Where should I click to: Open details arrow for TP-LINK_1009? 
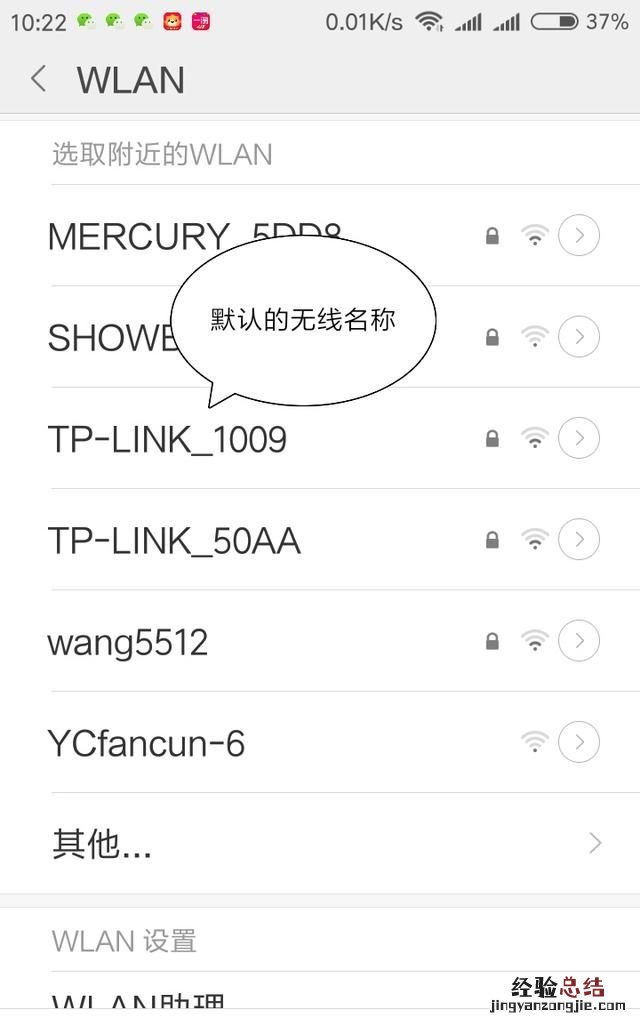(579, 438)
